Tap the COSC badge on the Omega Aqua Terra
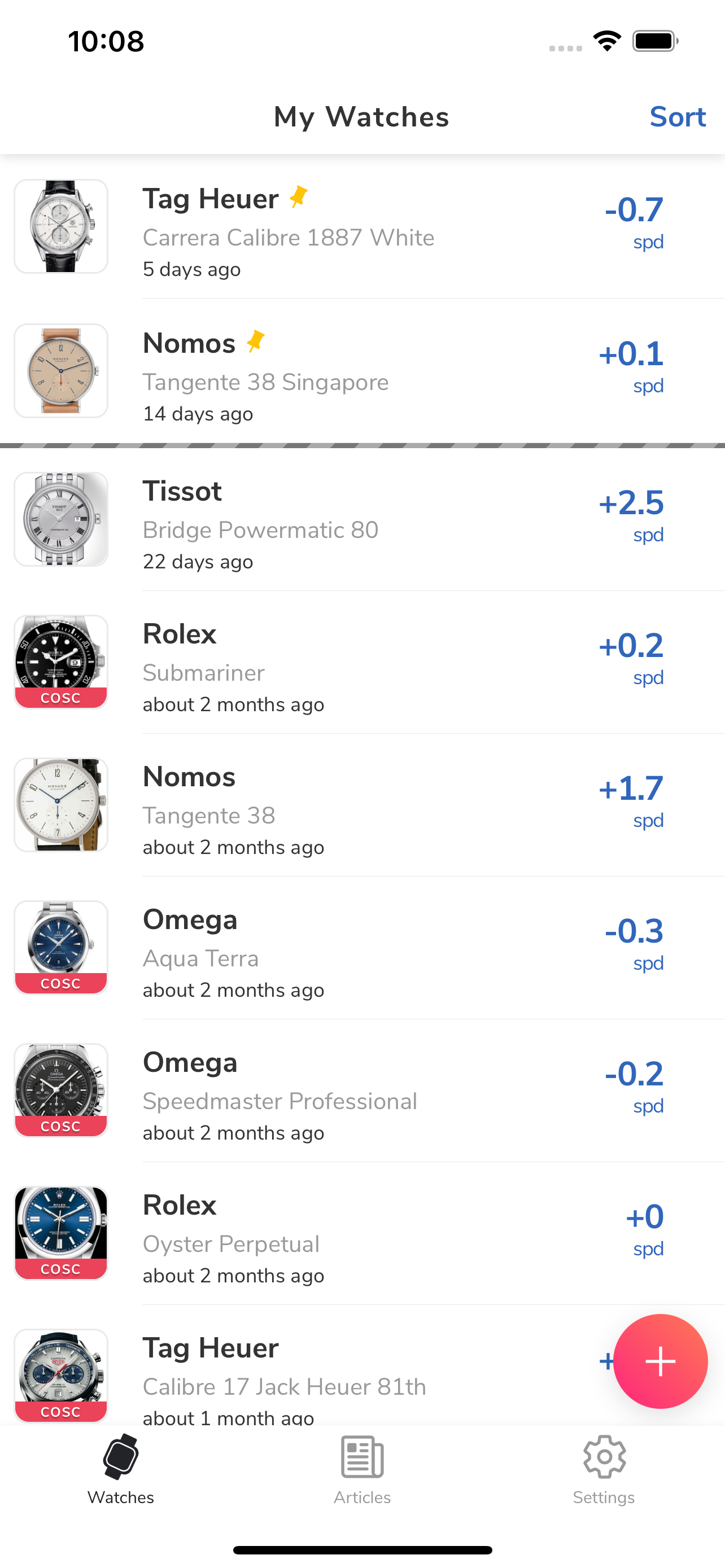Viewport: 725px width, 1568px height. (61, 983)
